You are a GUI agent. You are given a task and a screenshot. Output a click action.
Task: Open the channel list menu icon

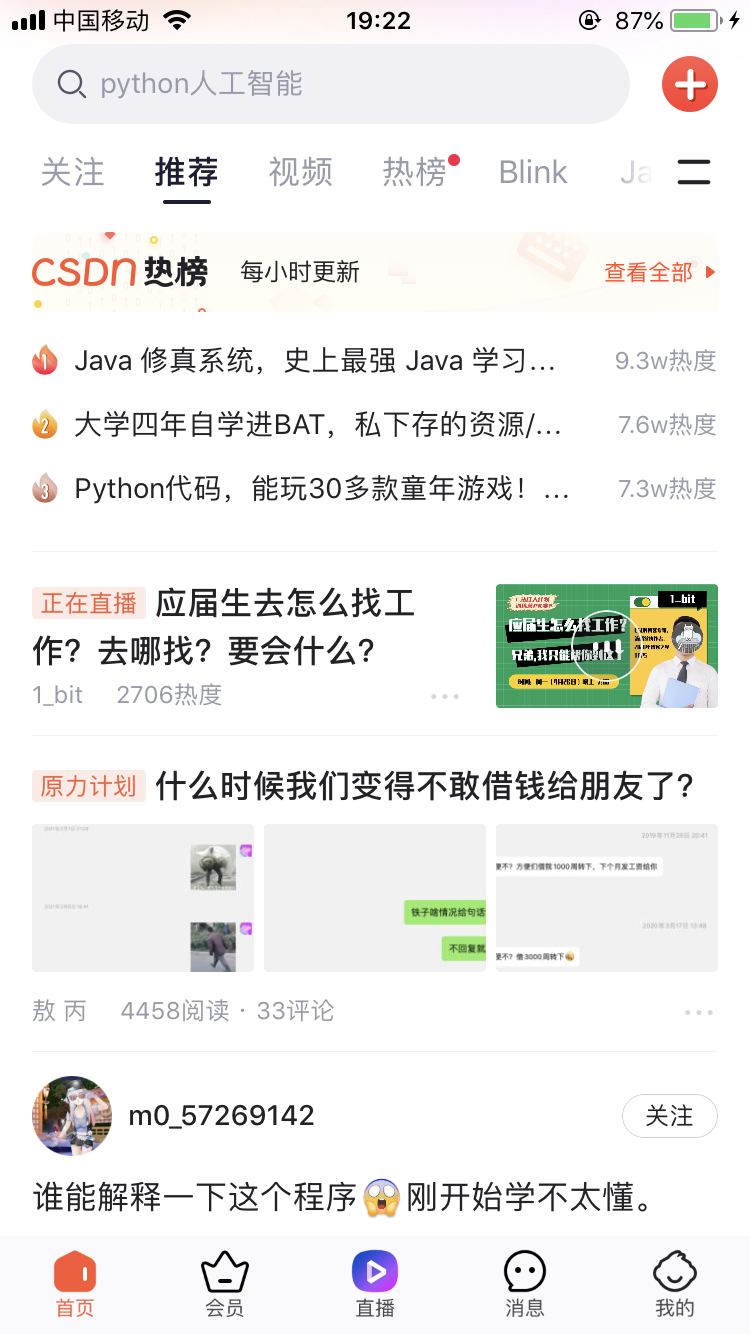pyautogui.click(x=694, y=172)
